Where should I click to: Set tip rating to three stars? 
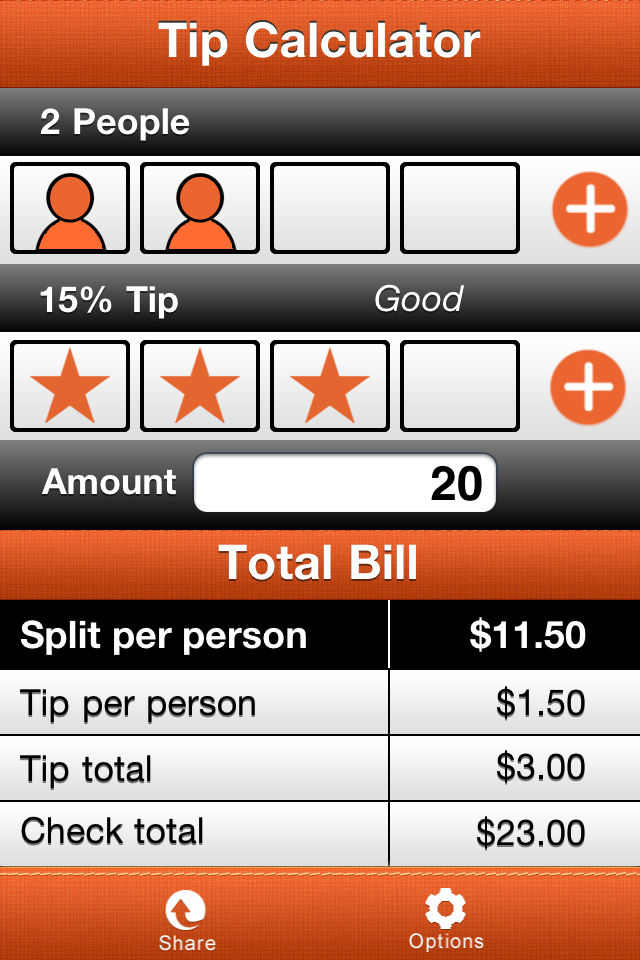330,385
